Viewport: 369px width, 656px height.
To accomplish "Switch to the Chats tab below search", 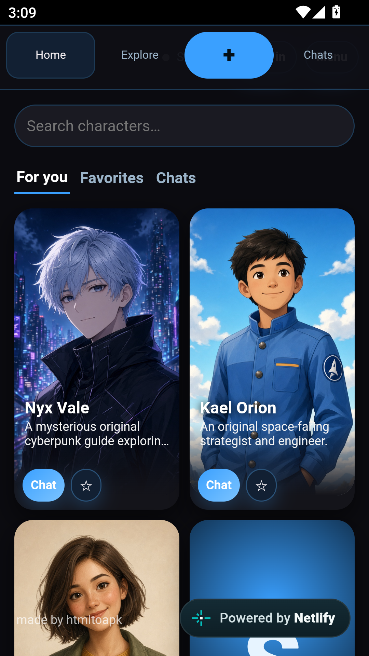I will pos(176,178).
